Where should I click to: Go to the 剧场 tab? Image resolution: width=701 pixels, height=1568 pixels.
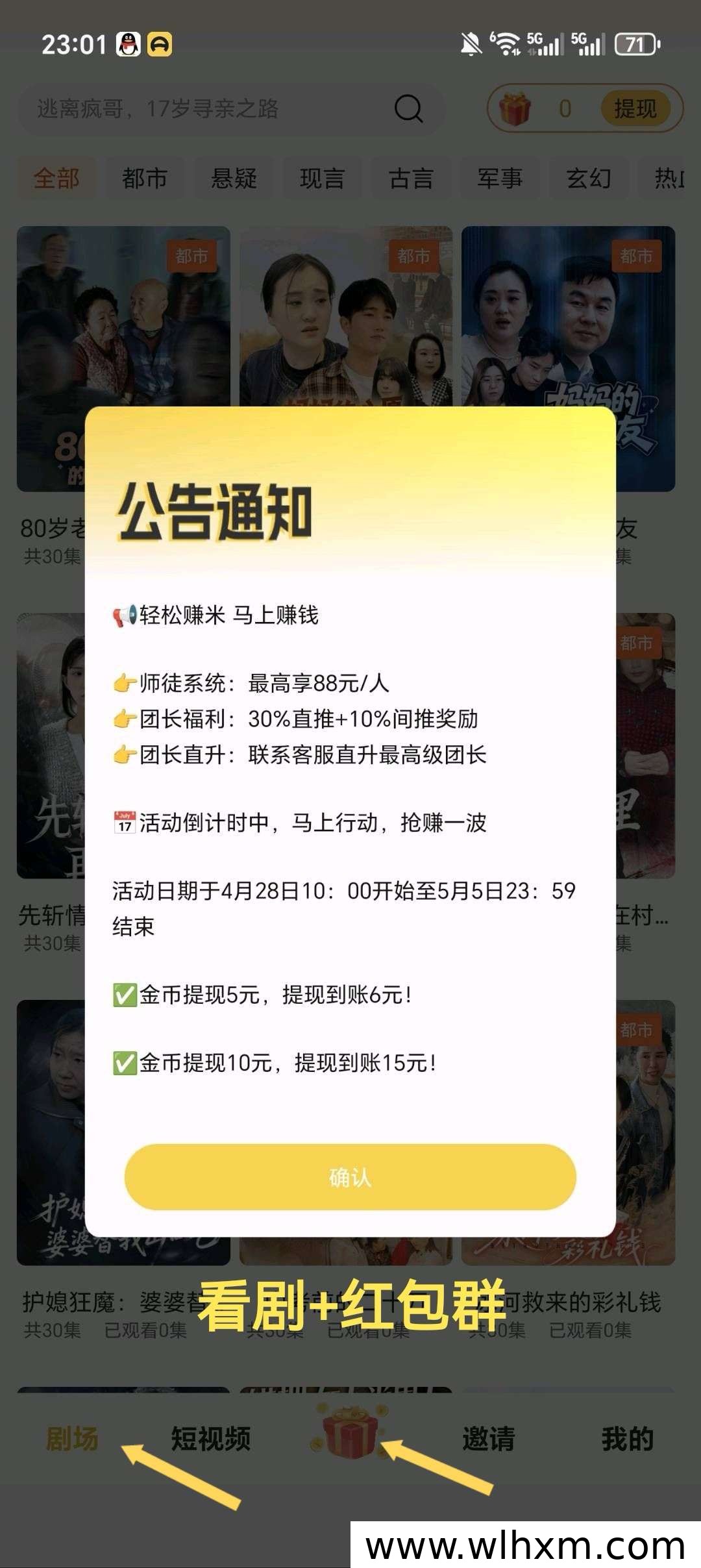[x=72, y=1439]
